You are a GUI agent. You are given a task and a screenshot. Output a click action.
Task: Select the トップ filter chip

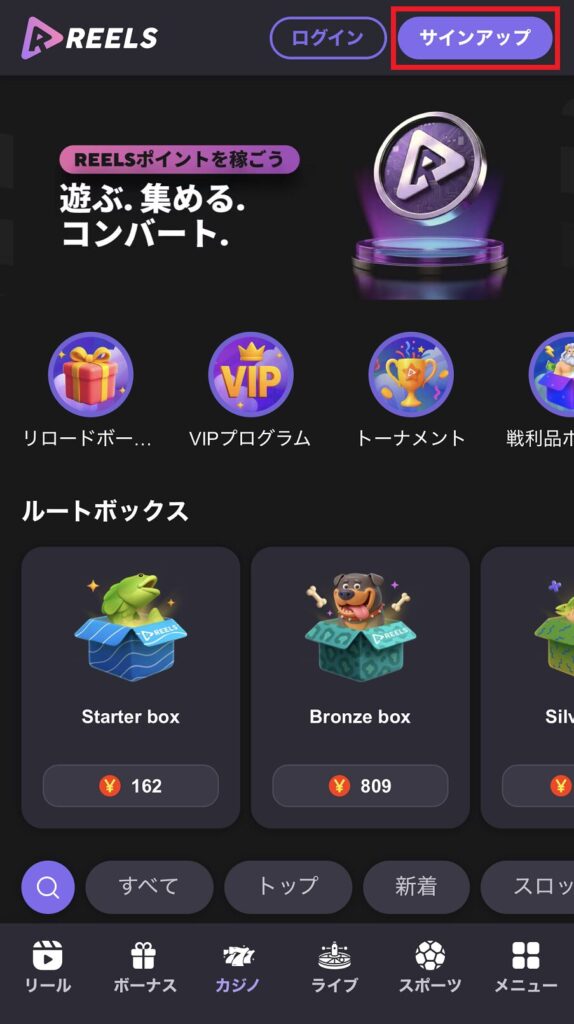(x=288, y=887)
